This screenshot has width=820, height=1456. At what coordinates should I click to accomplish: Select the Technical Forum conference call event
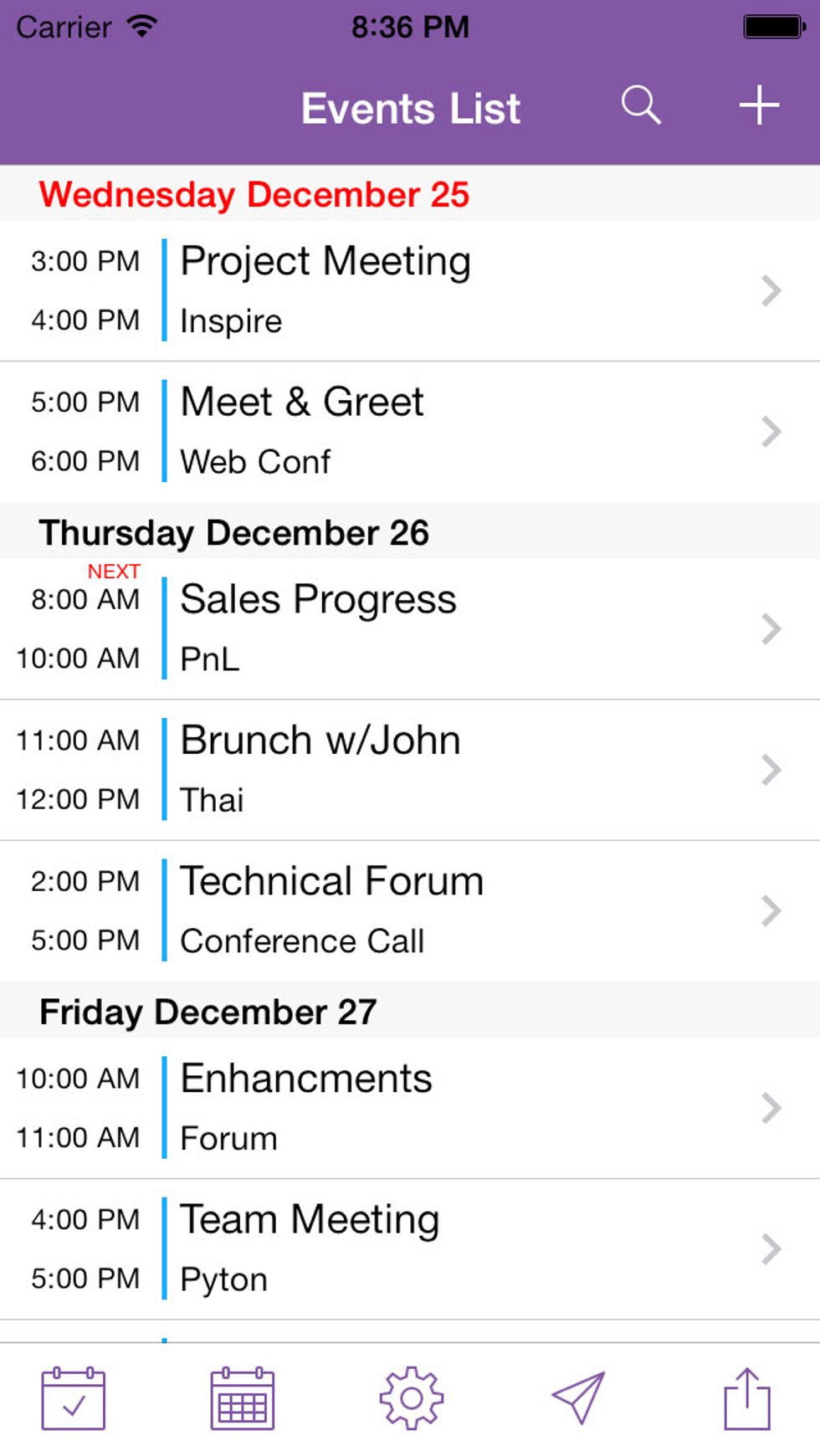point(771,910)
